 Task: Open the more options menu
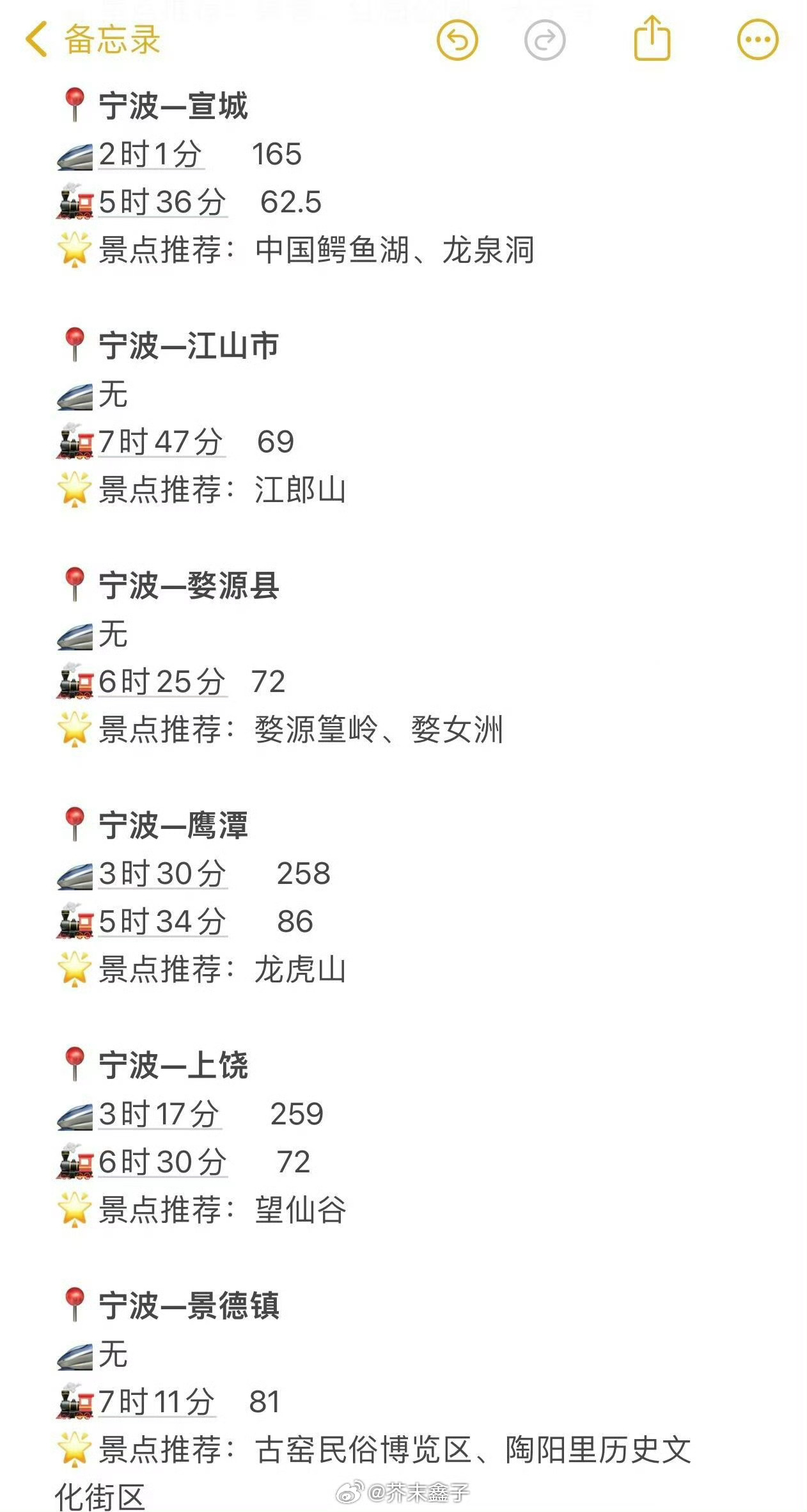coord(758,40)
